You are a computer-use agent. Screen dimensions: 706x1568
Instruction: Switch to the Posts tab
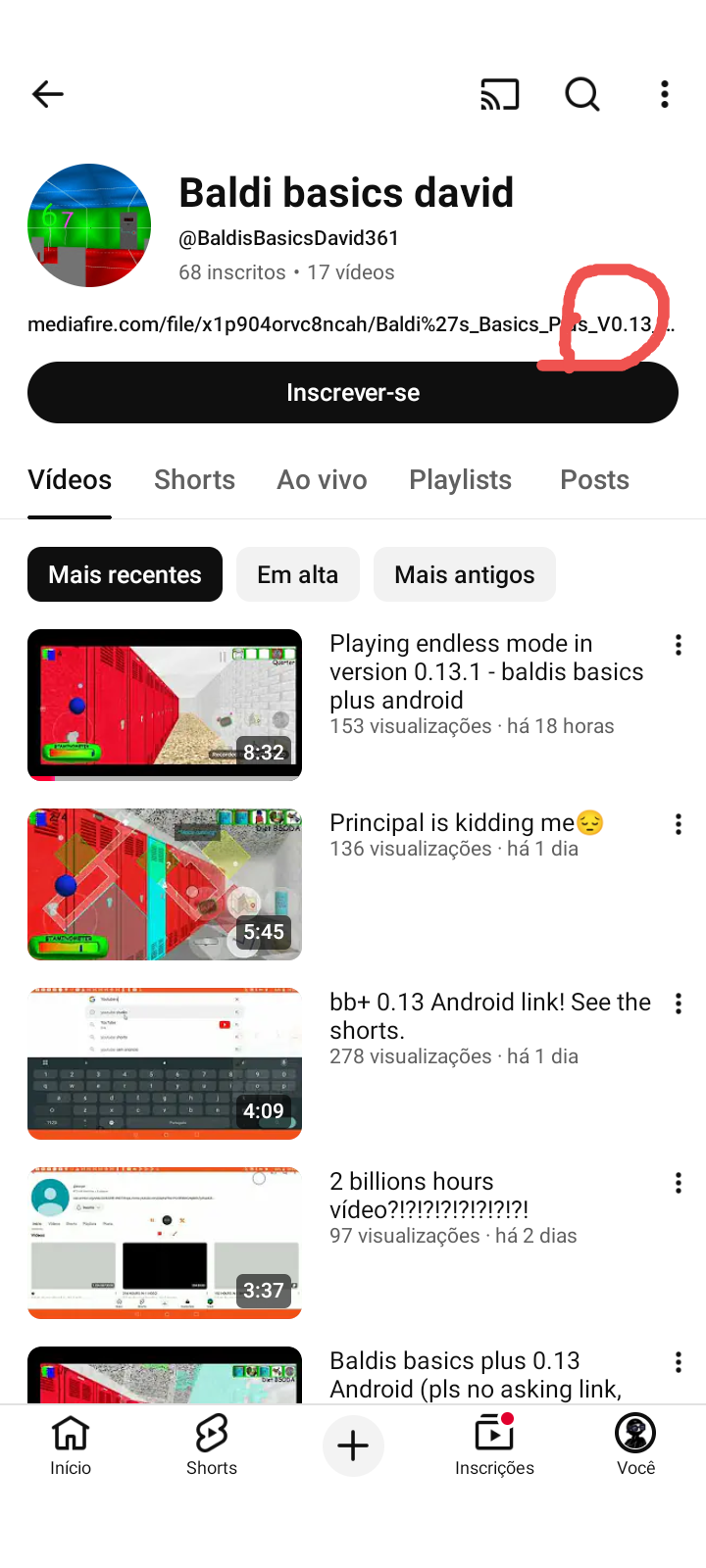pyautogui.click(x=594, y=480)
